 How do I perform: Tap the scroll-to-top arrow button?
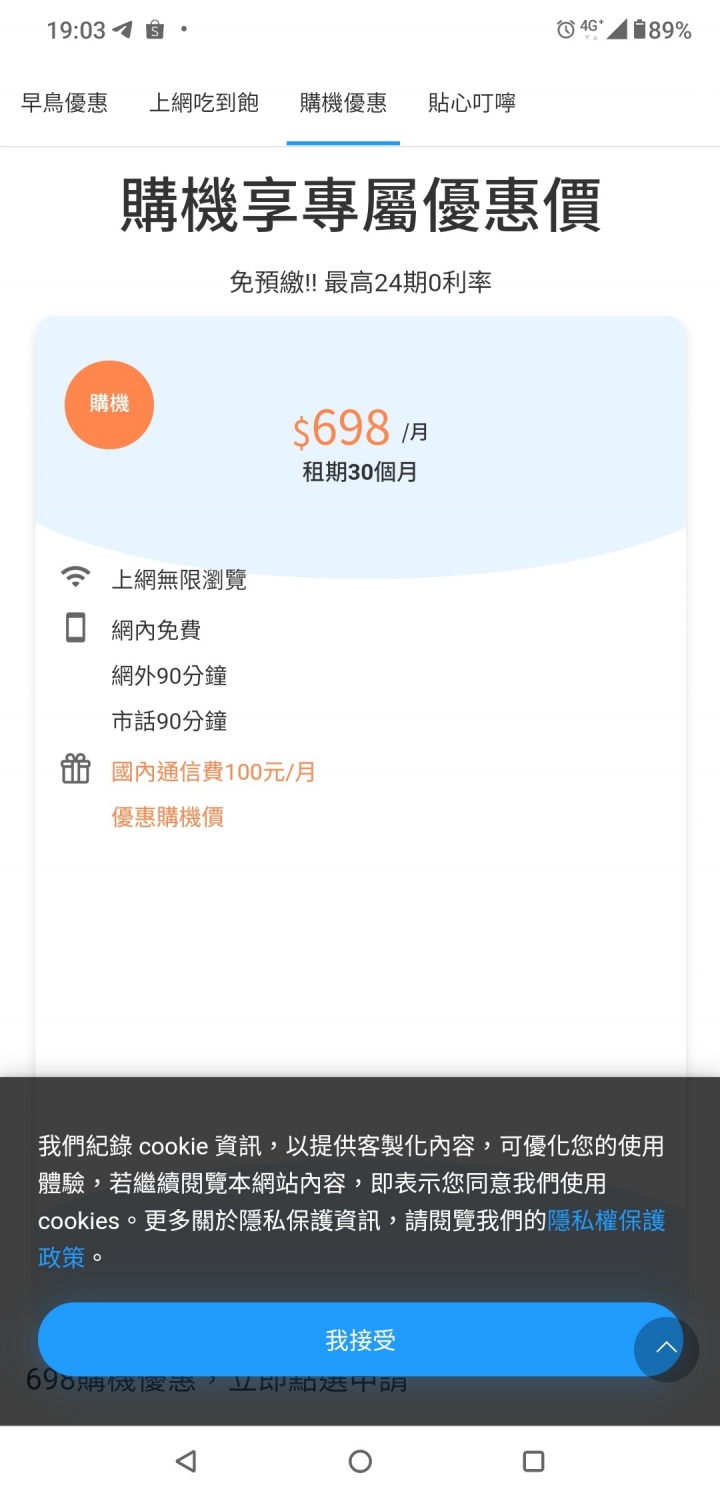[x=666, y=1349]
